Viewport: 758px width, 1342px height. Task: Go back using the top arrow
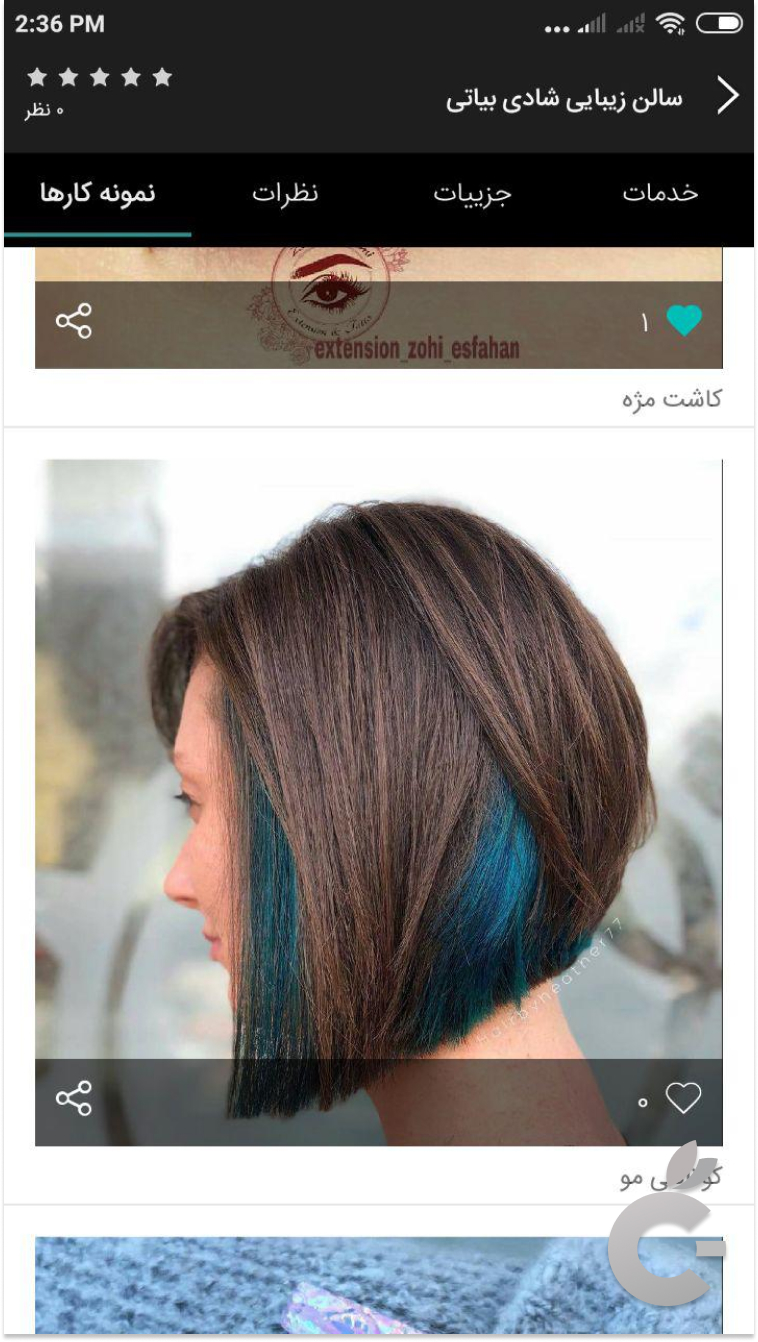(729, 96)
